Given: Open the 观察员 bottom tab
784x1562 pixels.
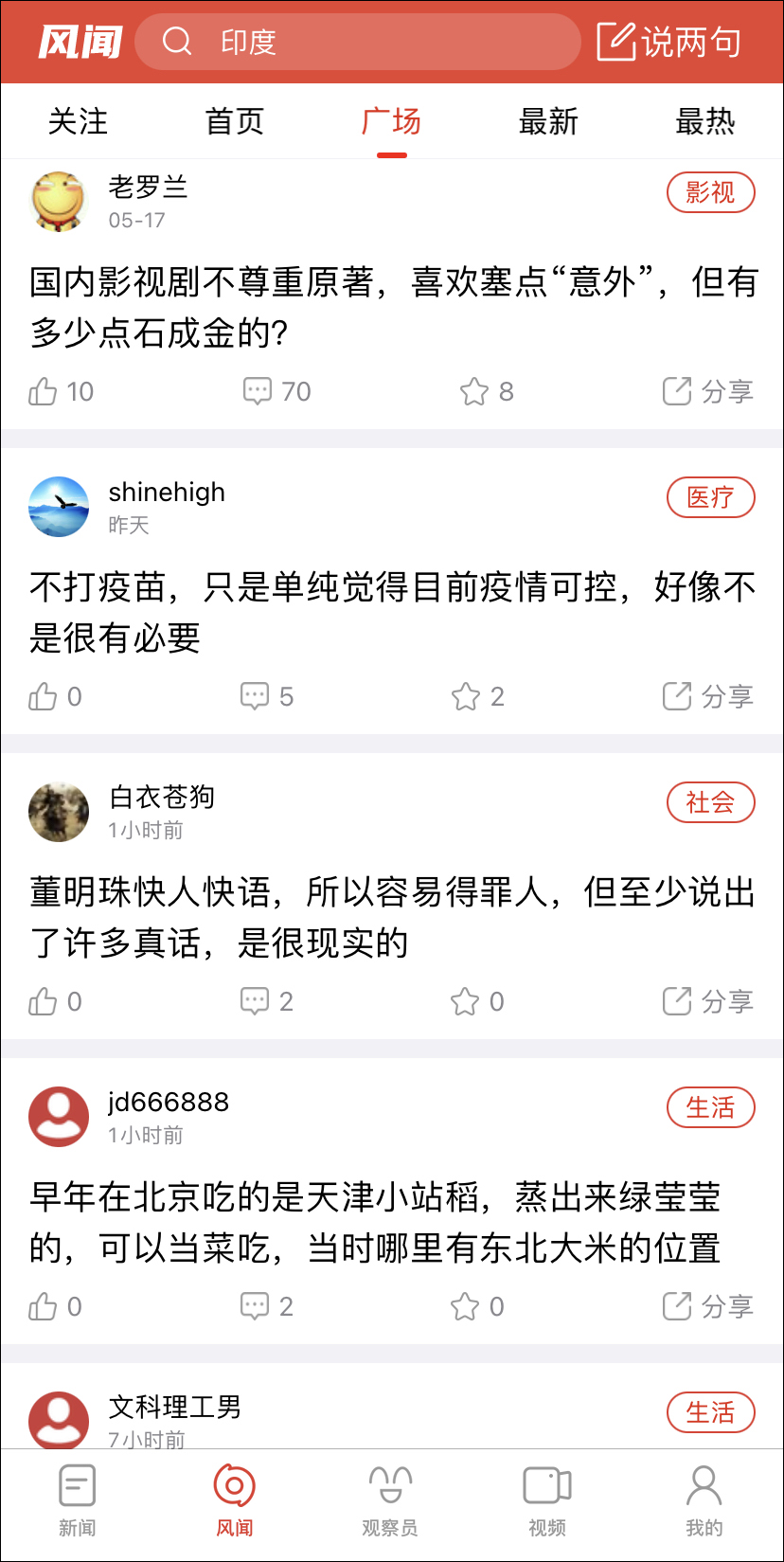Looking at the screenshot, I should click(390, 1499).
